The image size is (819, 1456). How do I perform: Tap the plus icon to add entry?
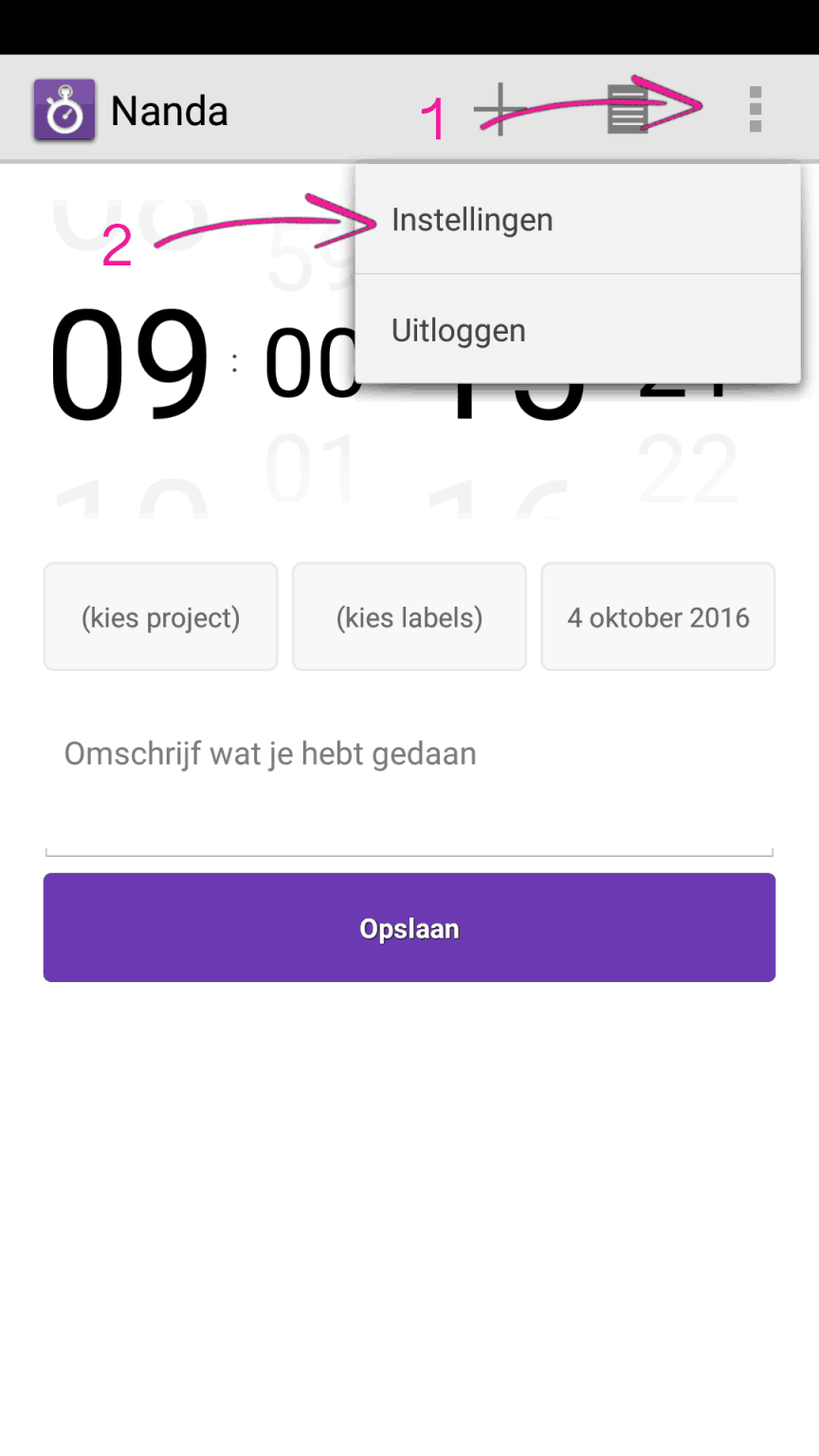point(500,110)
